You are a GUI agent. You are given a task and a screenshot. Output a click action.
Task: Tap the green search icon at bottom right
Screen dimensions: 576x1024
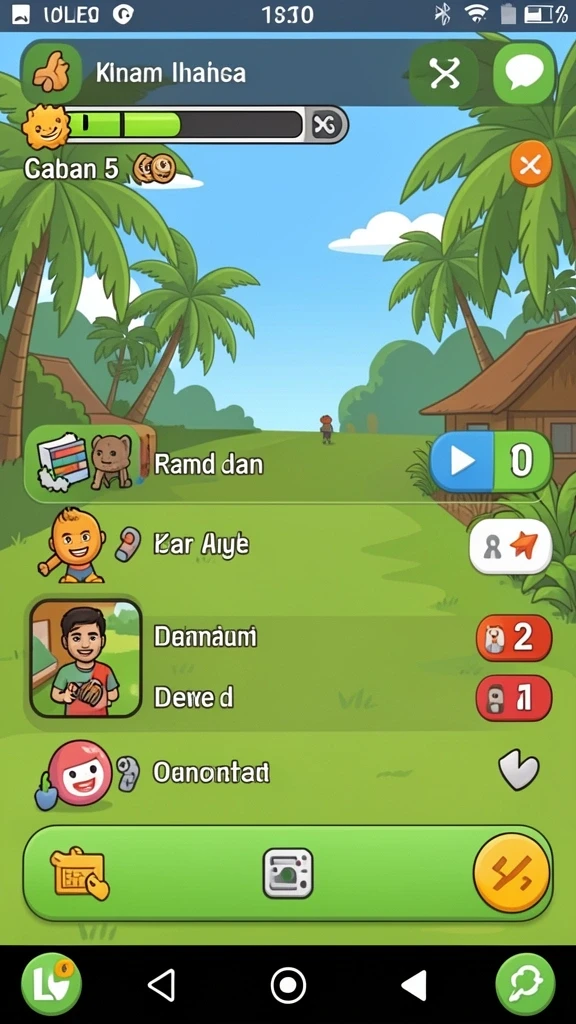pyautogui.click(x=525, y=985)
